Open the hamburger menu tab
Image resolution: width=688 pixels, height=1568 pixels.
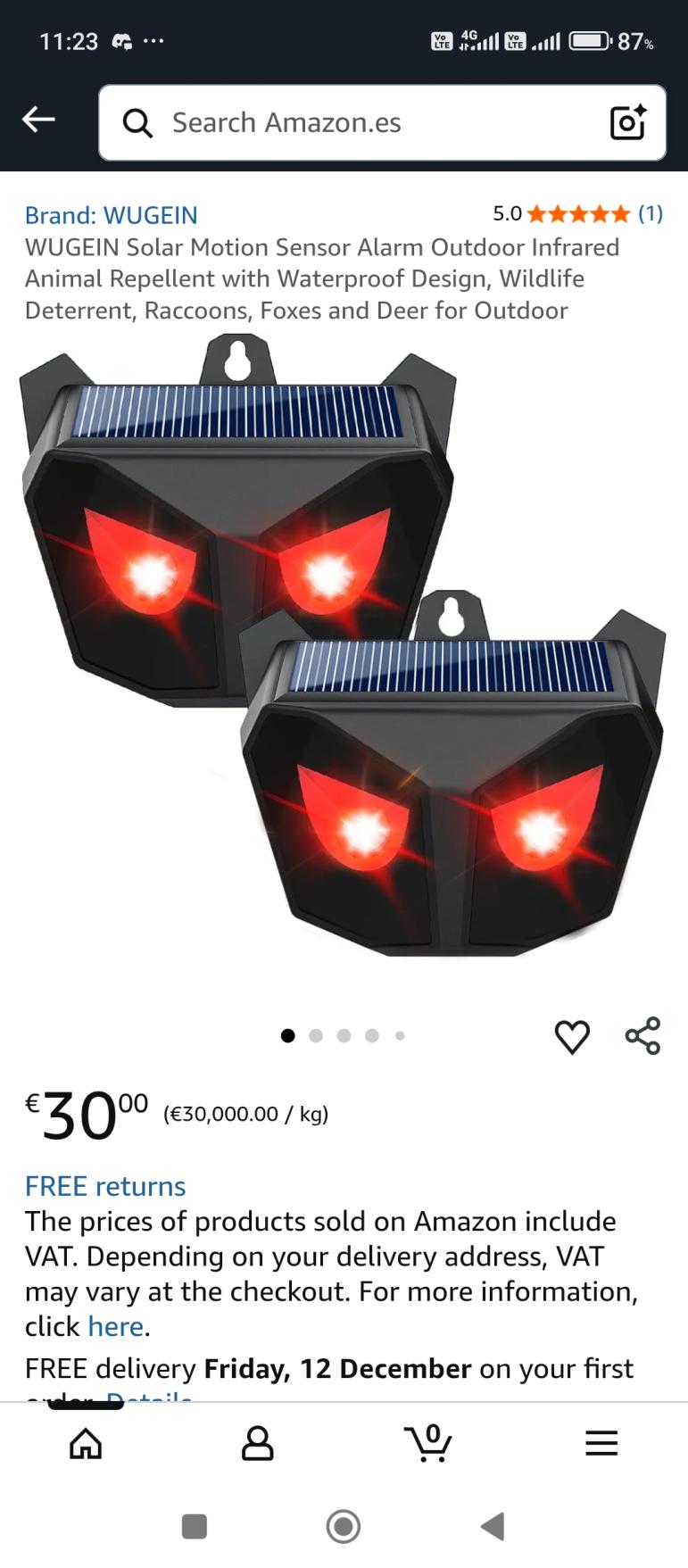tap(601, 1443)
